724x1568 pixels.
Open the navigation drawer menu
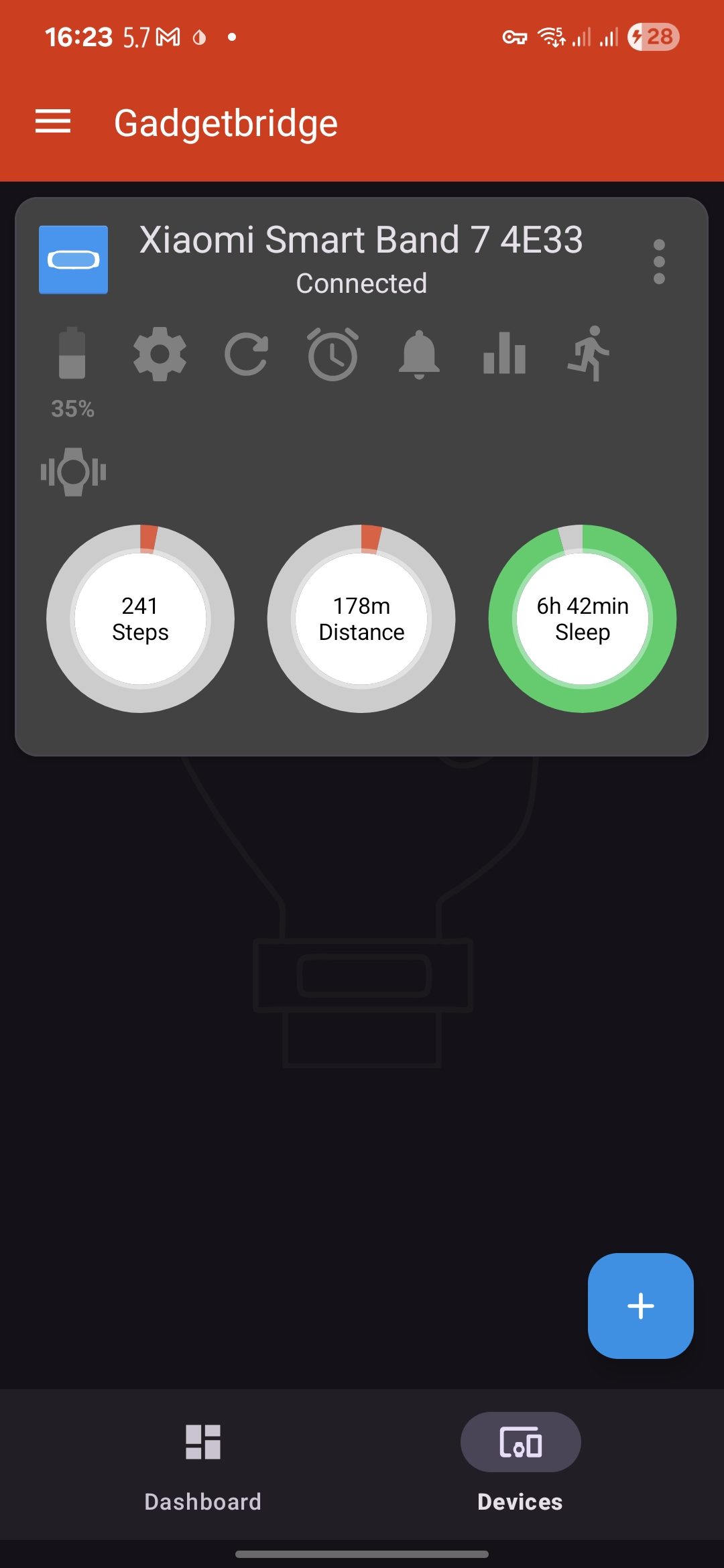click(x=53, y=122)
